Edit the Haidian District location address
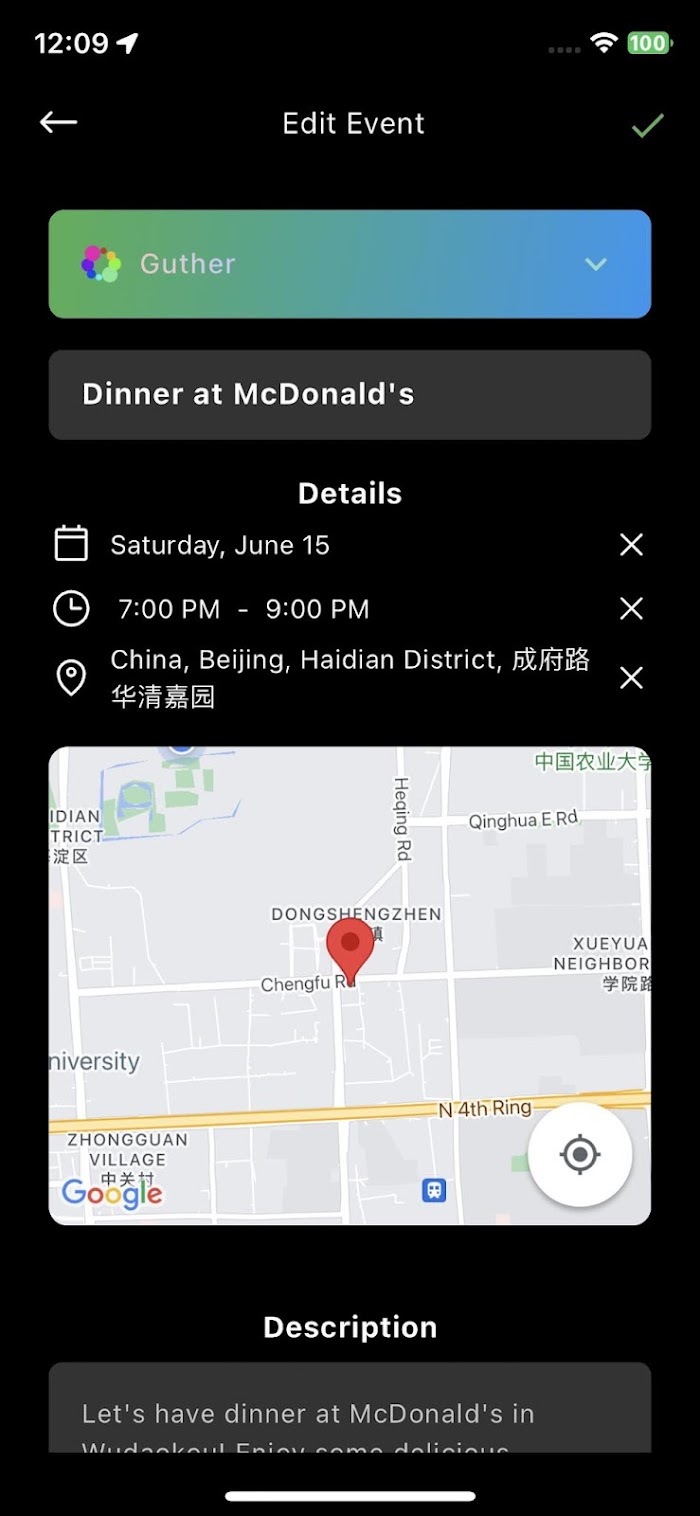700x1516 pixels. point(350,678)
